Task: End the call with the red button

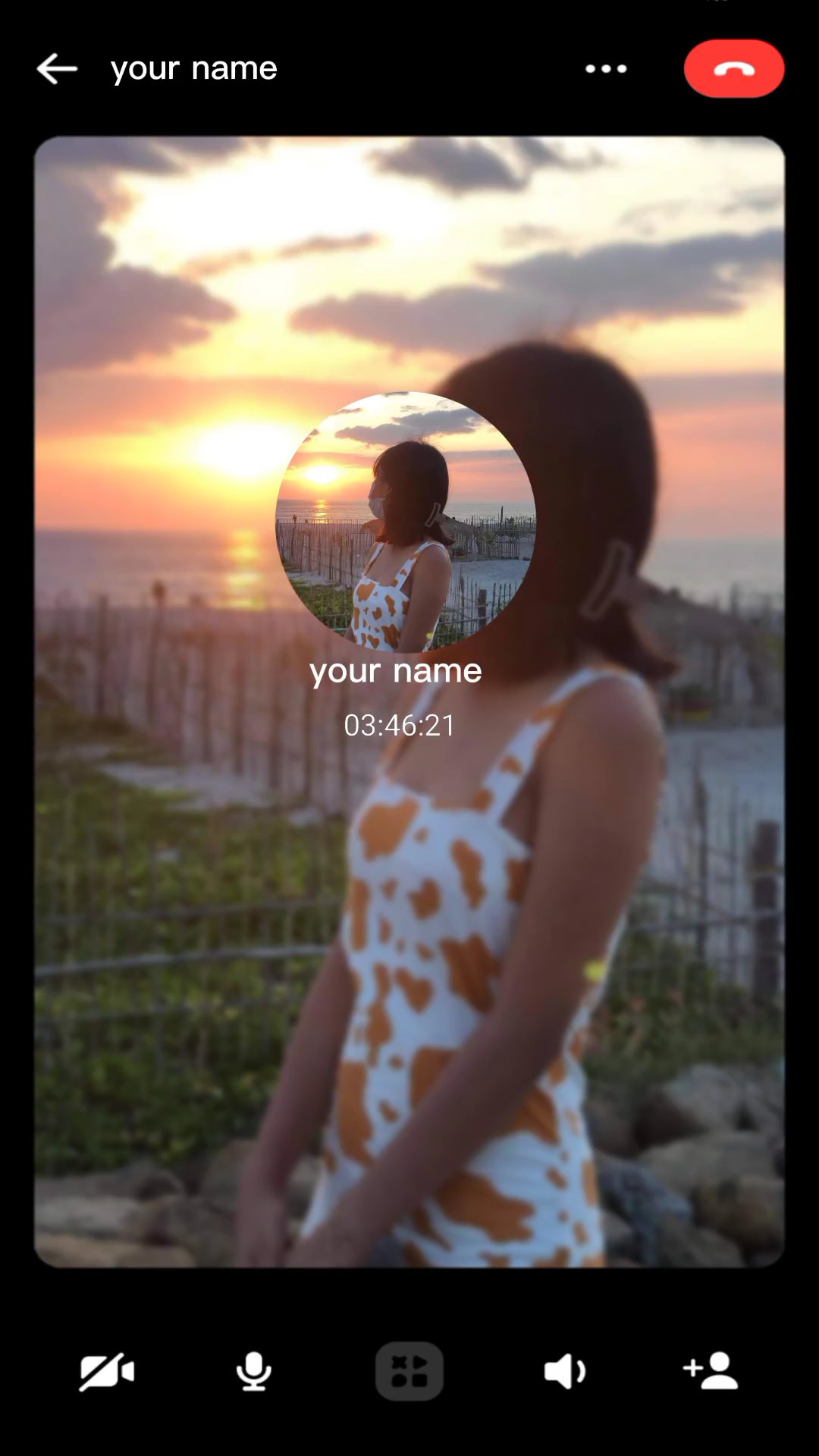Action: pyautogui.click(x=733, y=68)
